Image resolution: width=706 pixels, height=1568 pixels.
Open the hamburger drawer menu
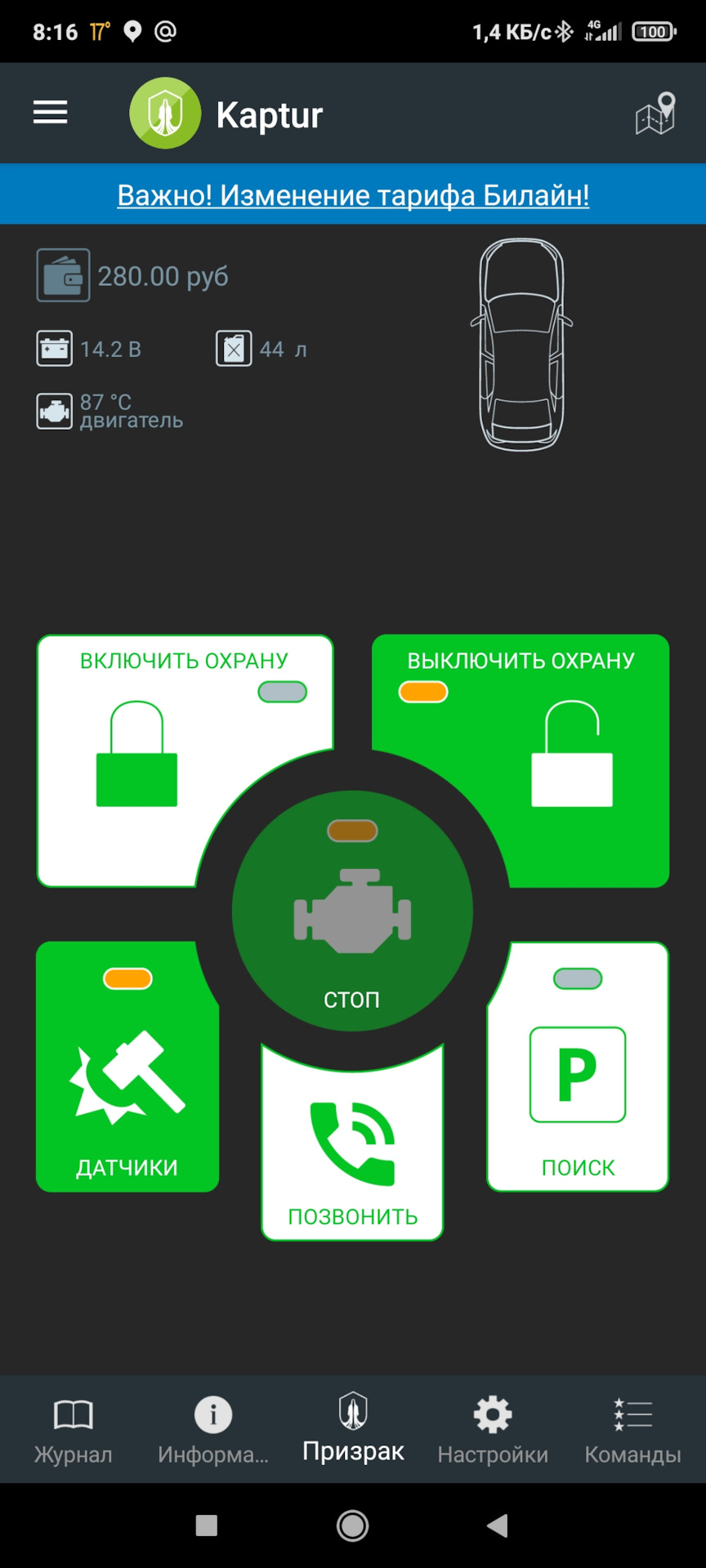pos(50,113)
